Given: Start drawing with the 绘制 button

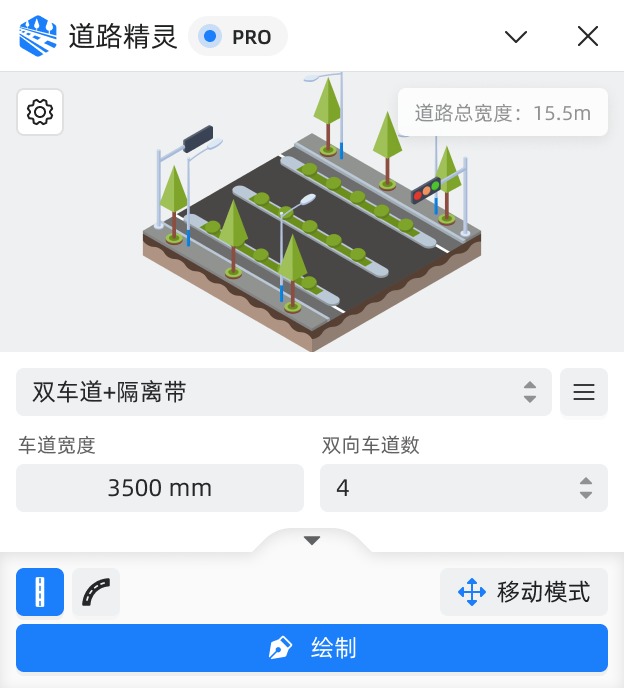Looking at the screenshot, I should tap(312, 648).
